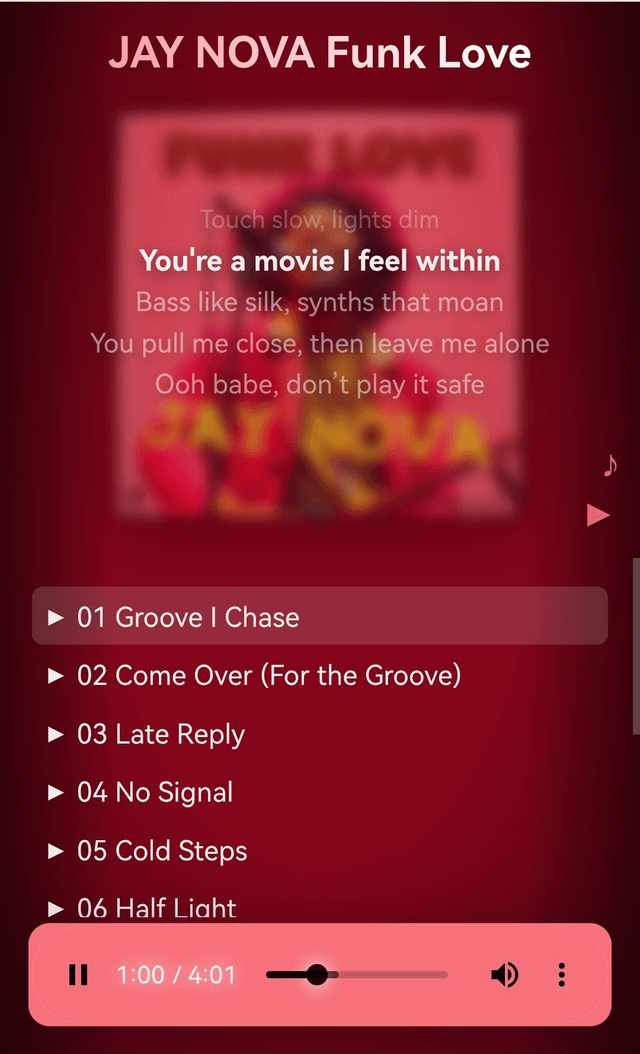
Task: Select track 04 No Signal
Action: coord(155,793)
